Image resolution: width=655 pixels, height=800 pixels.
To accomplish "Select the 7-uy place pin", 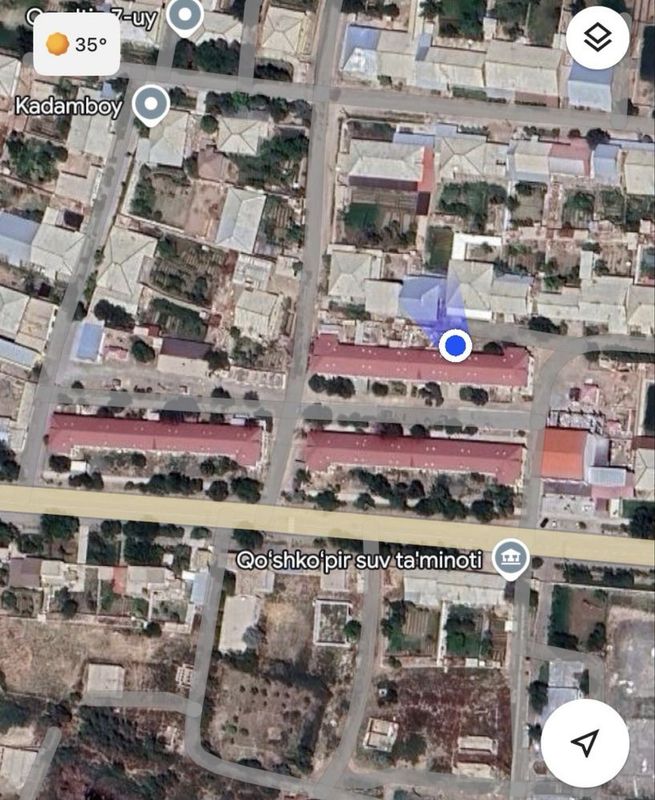I will point(184,16).
